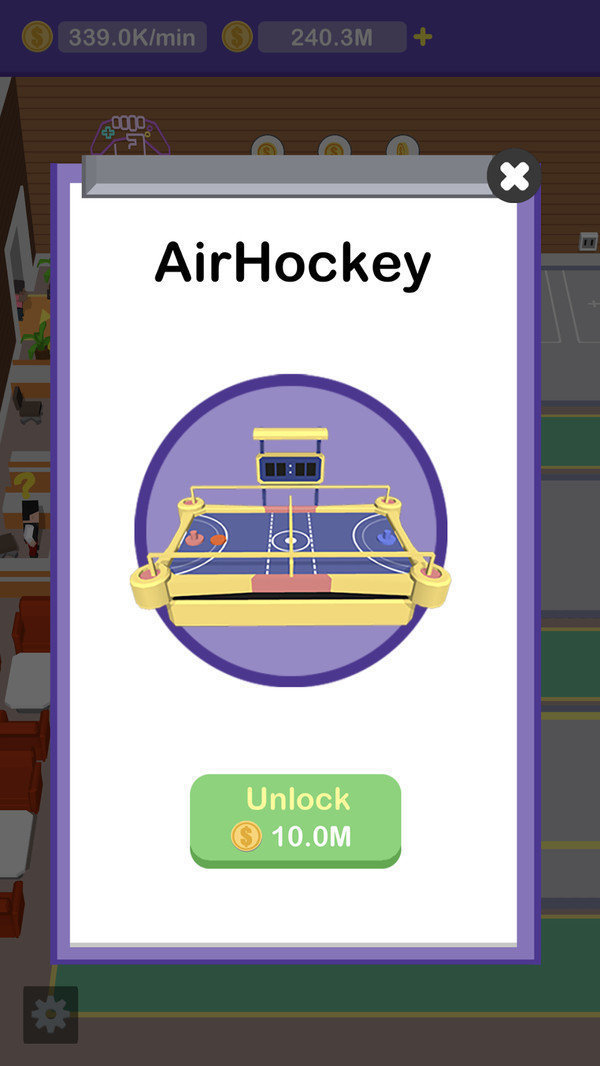600x1066 pixels.
Task: Close the AirHockey dialog
Action: [514, 176]
